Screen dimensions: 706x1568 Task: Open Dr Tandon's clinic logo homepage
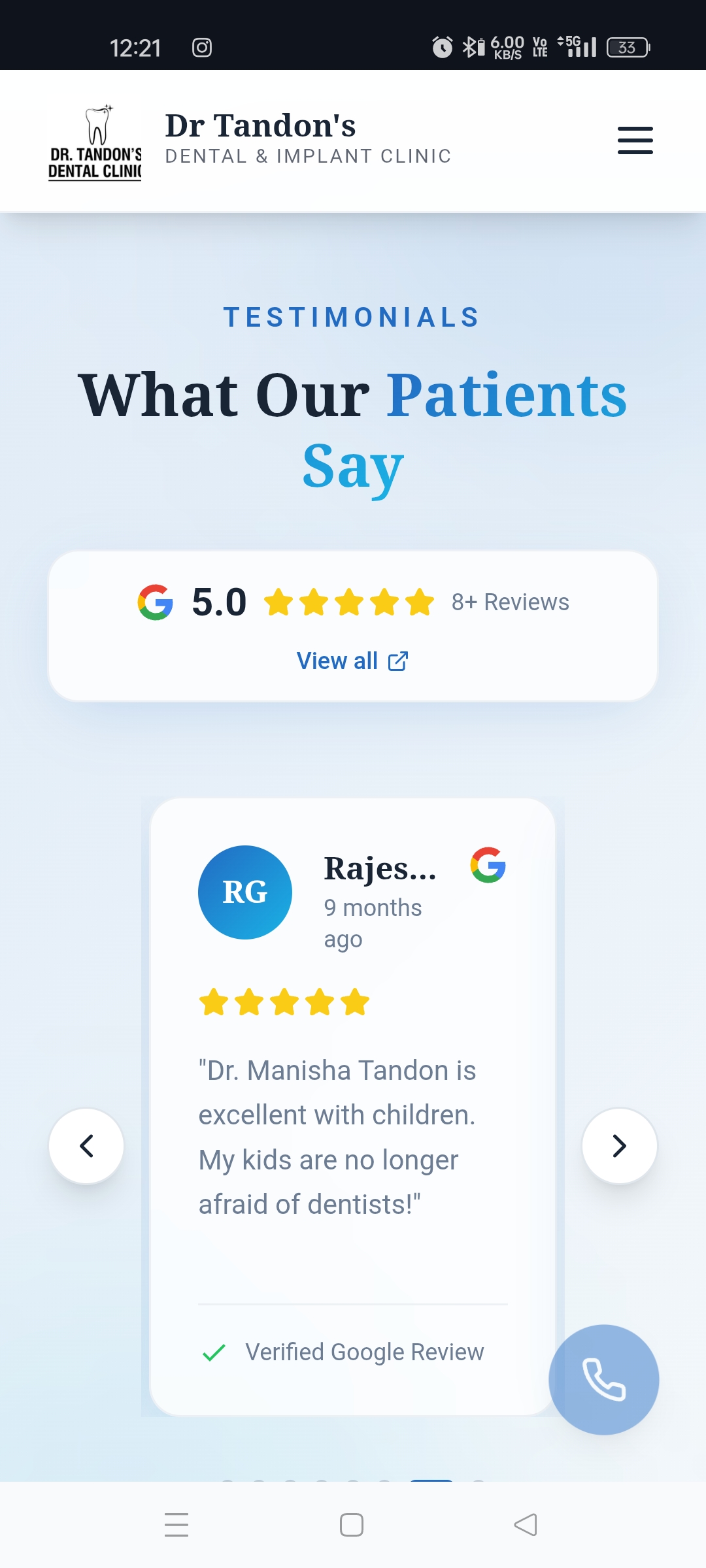[x=95, y=142]
